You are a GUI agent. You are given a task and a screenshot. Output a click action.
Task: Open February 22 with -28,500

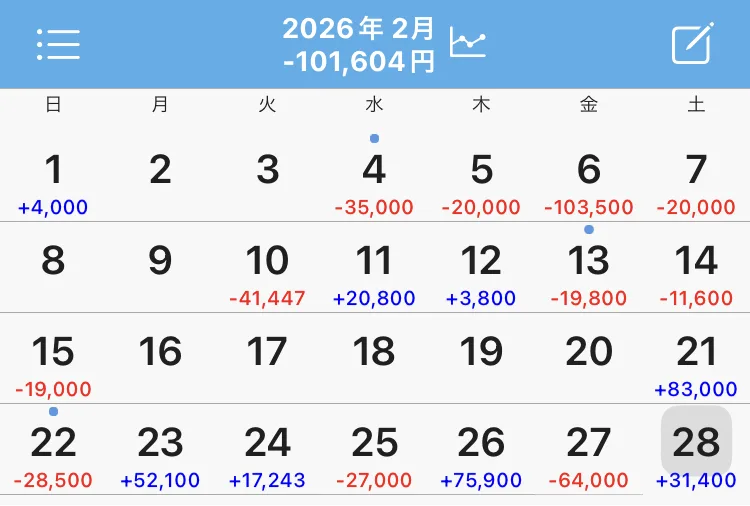(x=53, y=450)
